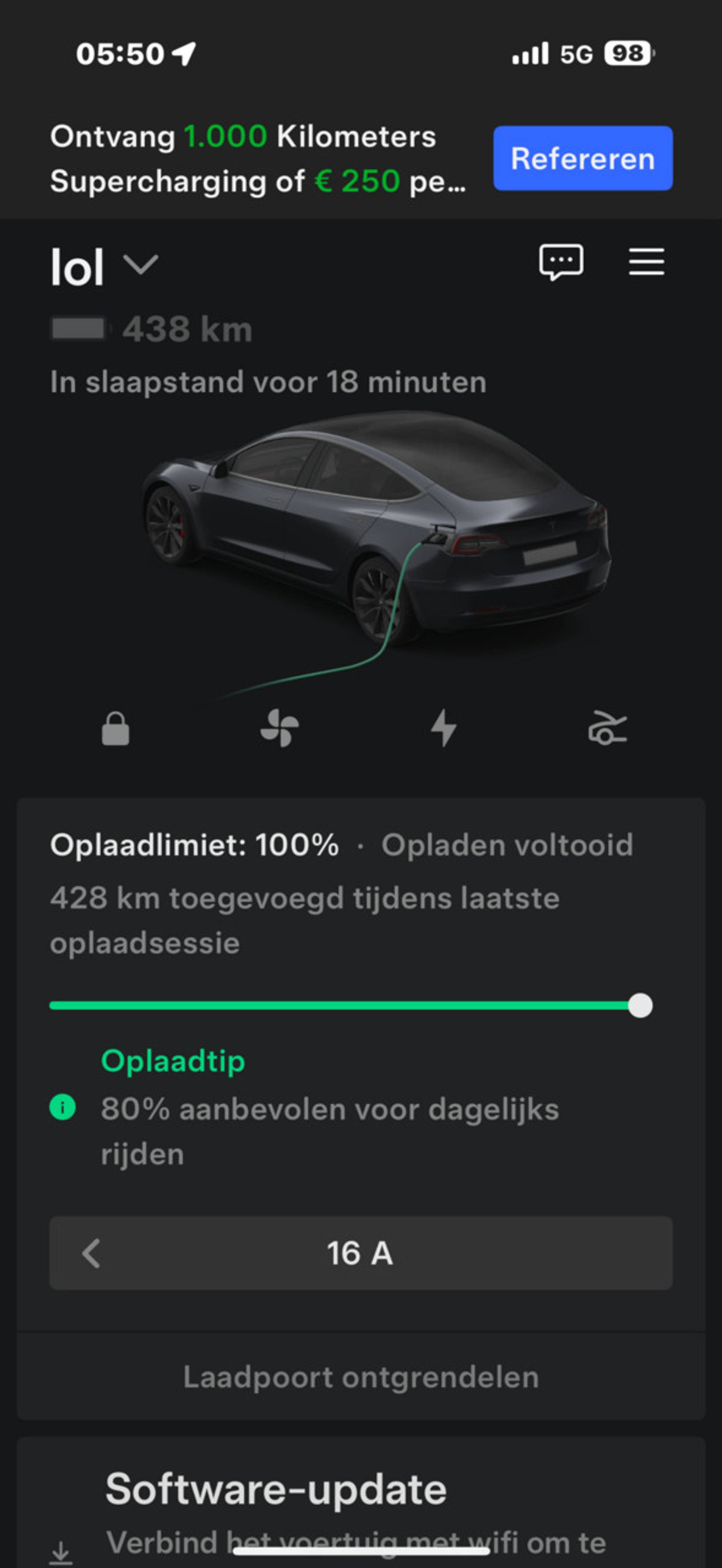Tap the charge limit slider handle

click(x=640, y=1006)
